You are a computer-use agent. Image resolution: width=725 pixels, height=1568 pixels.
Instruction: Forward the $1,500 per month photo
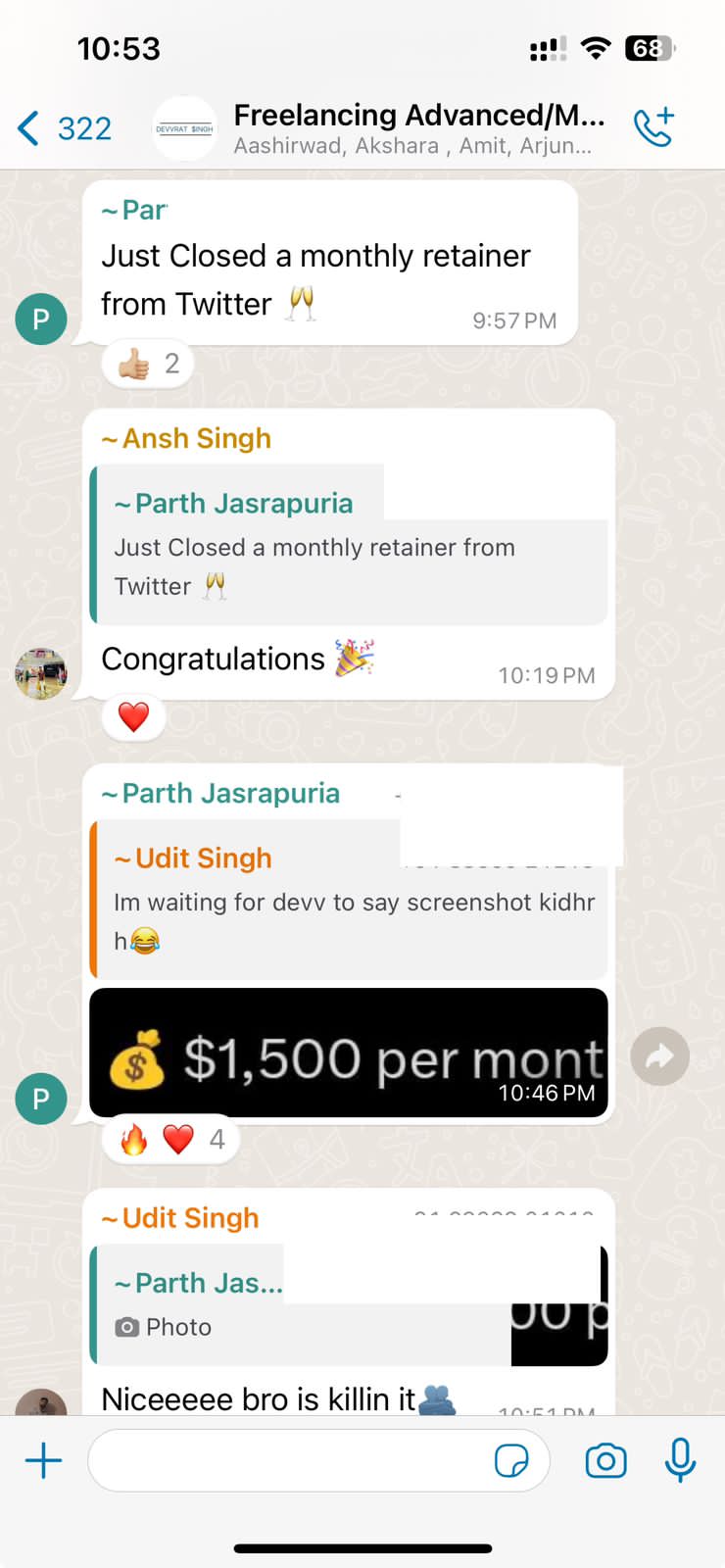[x=660, y=1055]
